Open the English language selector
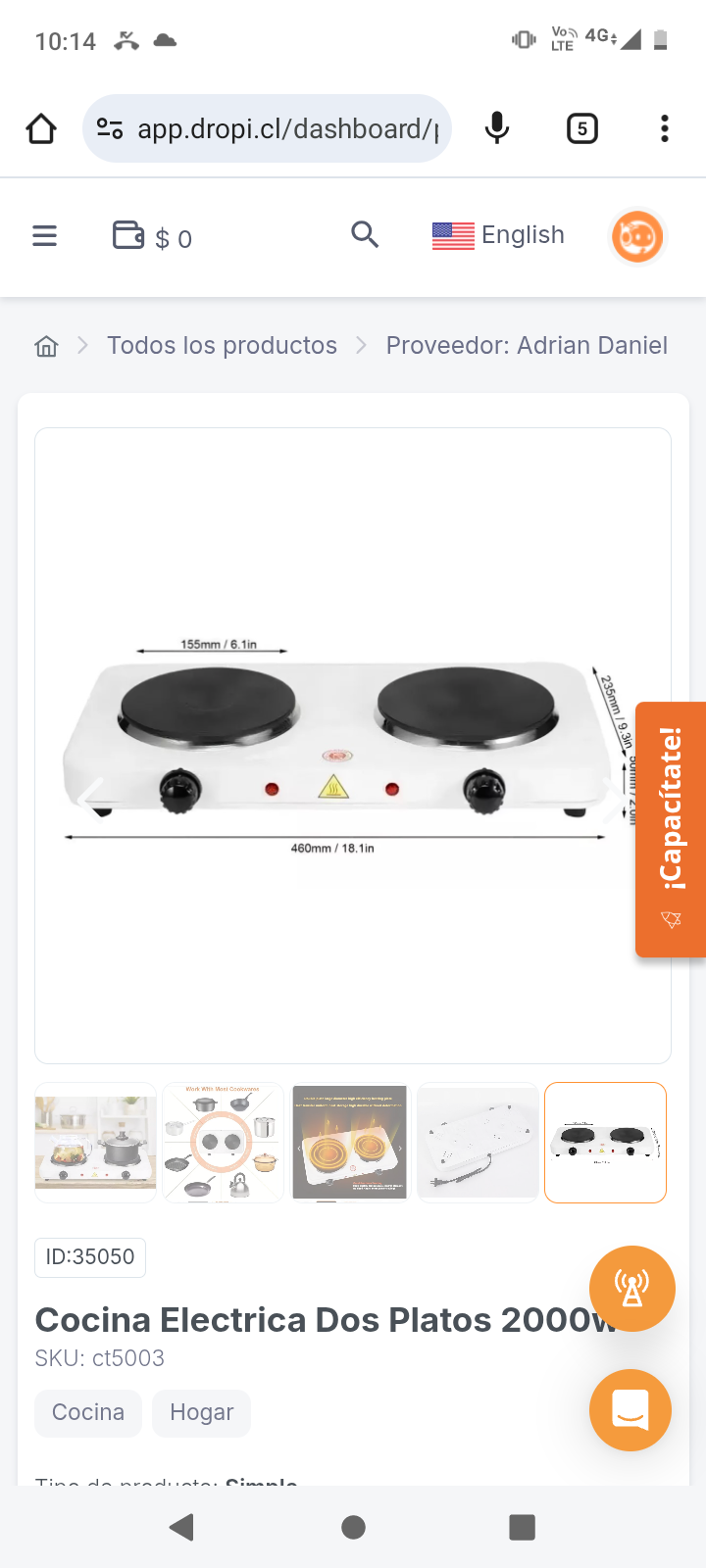 (498, 235)
